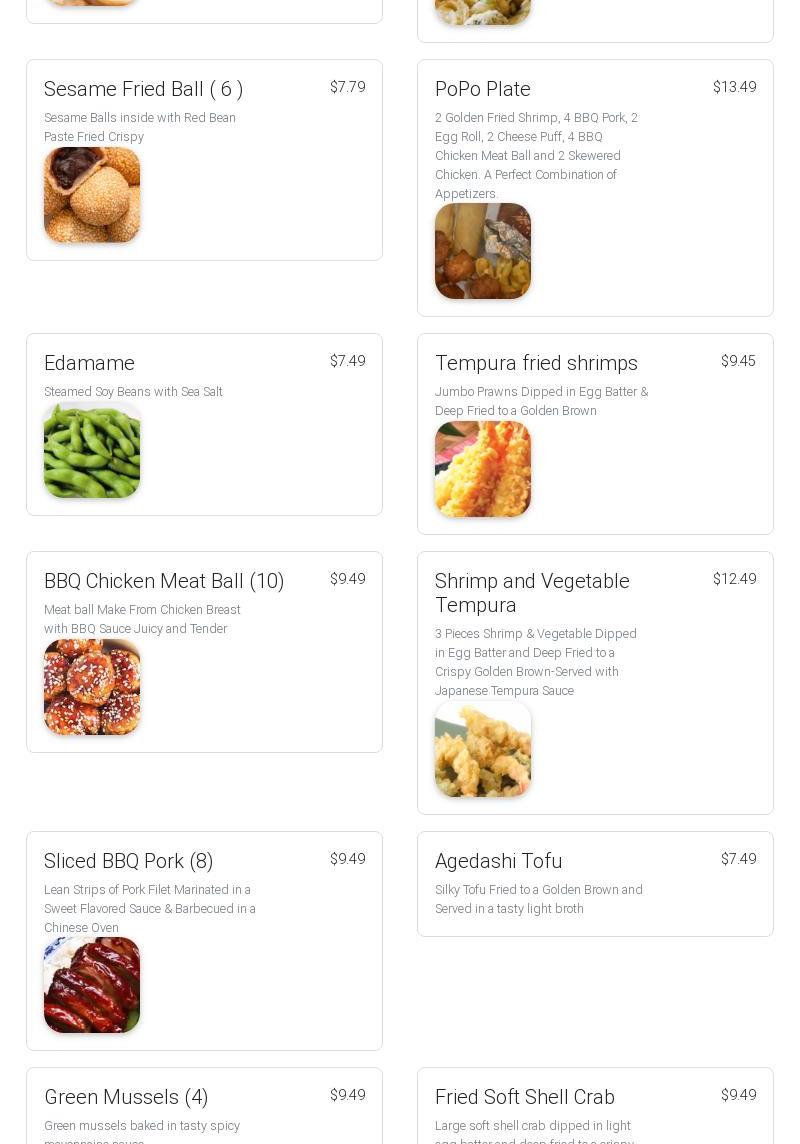
Task: Select the PoPo Plate appetizer card
Action: (x=595, y=188)
